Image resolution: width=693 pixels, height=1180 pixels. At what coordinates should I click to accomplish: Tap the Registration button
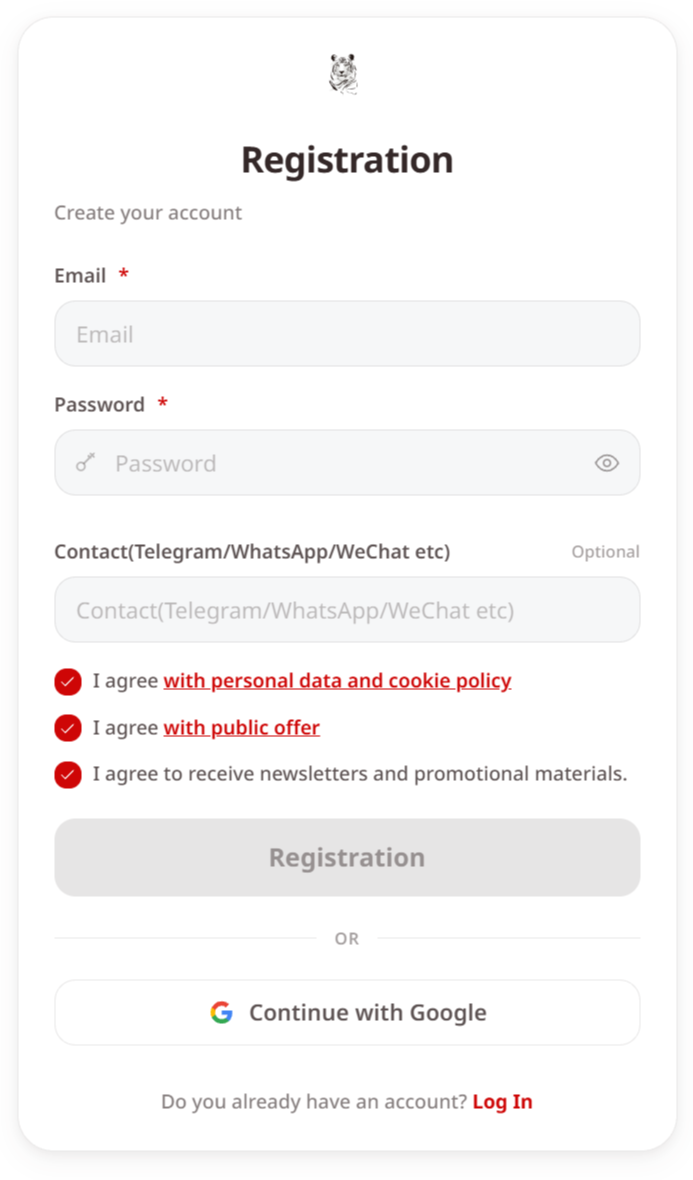[x=347, y=857]
